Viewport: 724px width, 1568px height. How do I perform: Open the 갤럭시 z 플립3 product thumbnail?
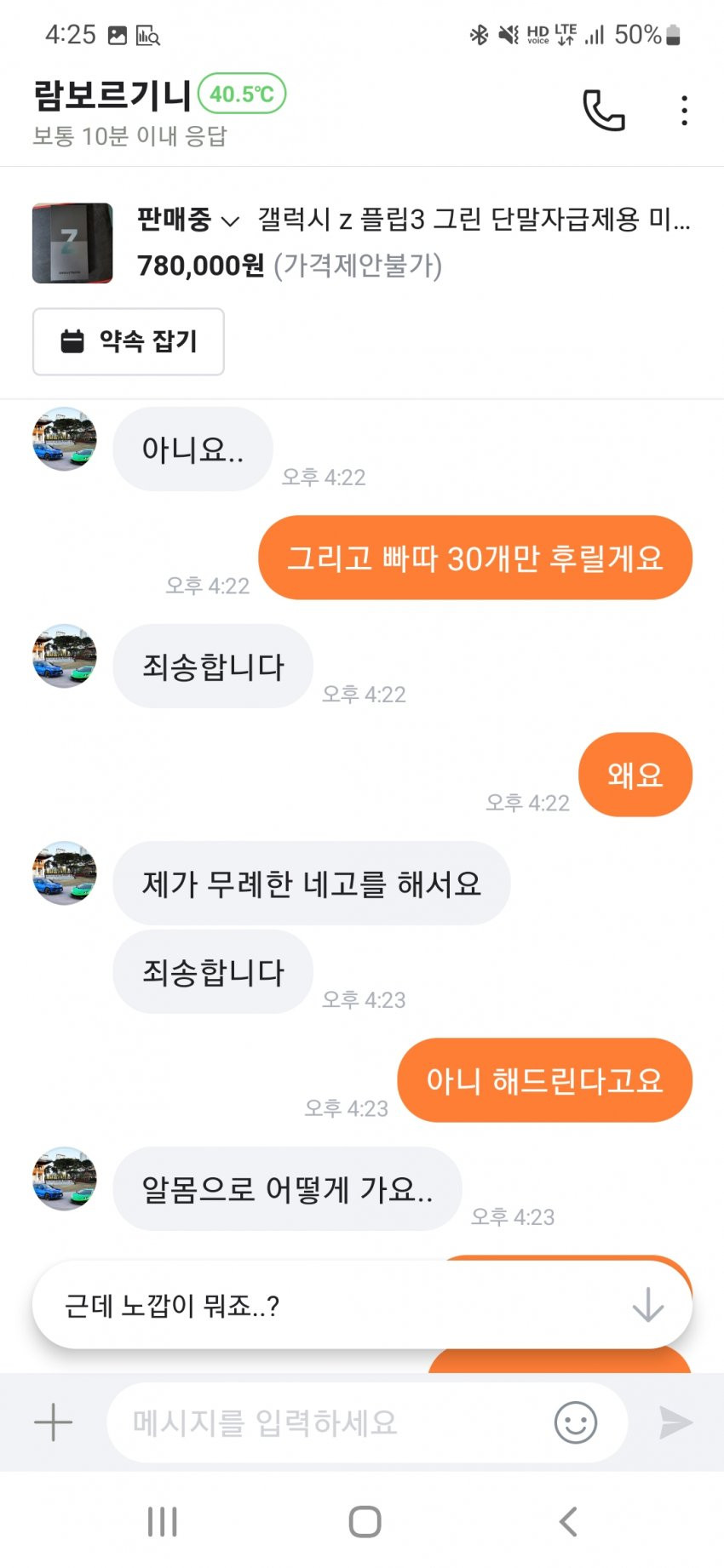click(x=72, y=243)
